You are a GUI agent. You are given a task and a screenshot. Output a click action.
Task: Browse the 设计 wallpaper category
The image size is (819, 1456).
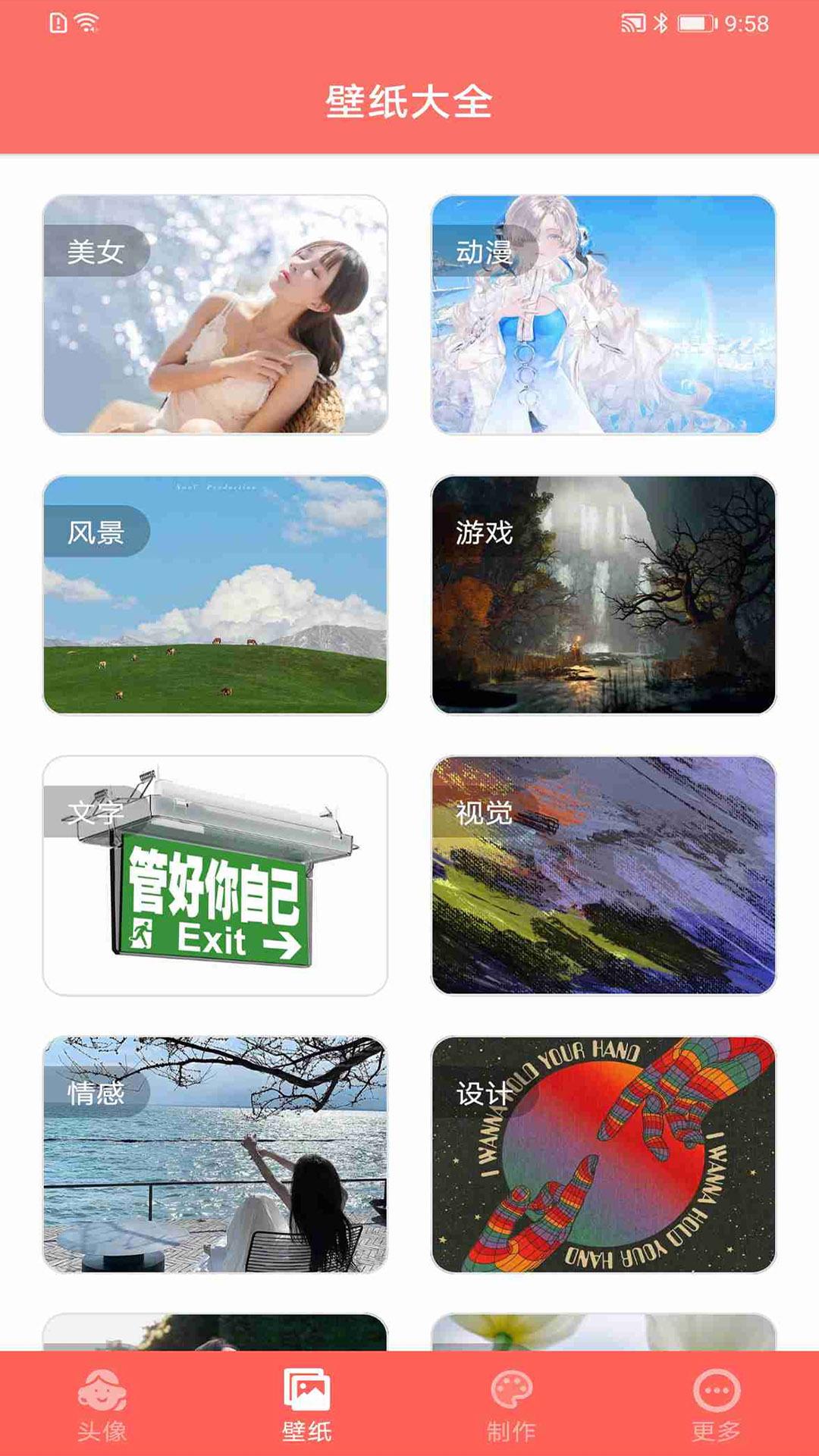(604, 1155)
